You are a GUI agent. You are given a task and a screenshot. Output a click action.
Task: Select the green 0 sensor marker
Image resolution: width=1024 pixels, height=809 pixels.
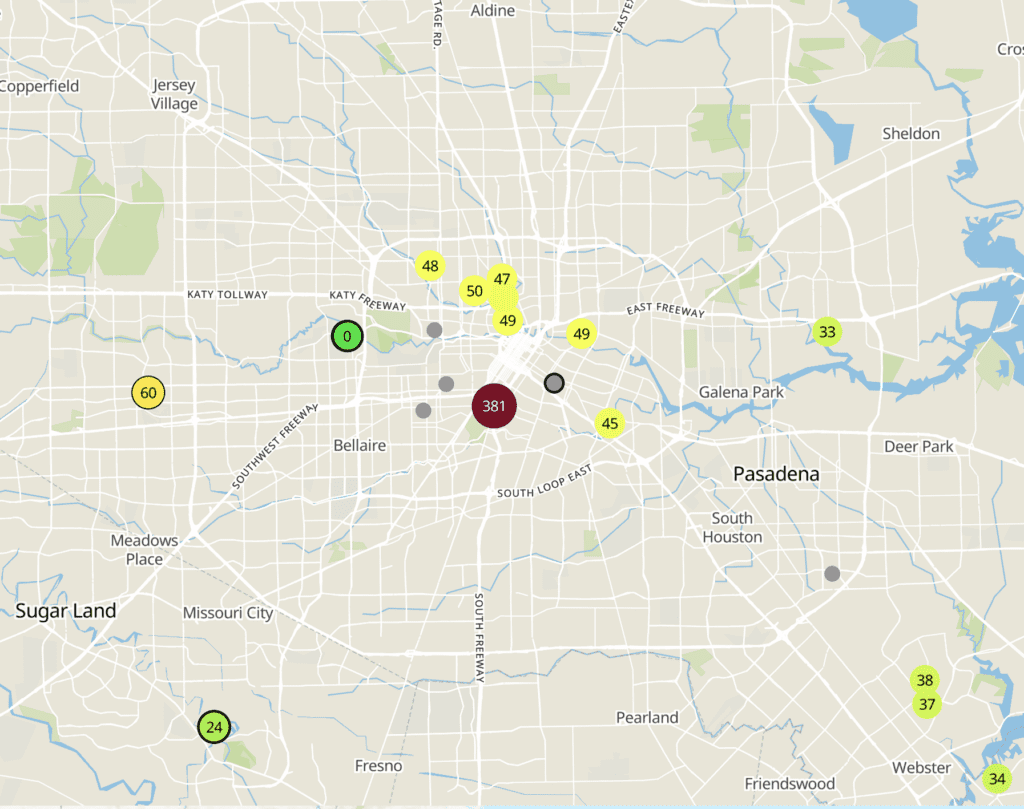click(347, 337)
